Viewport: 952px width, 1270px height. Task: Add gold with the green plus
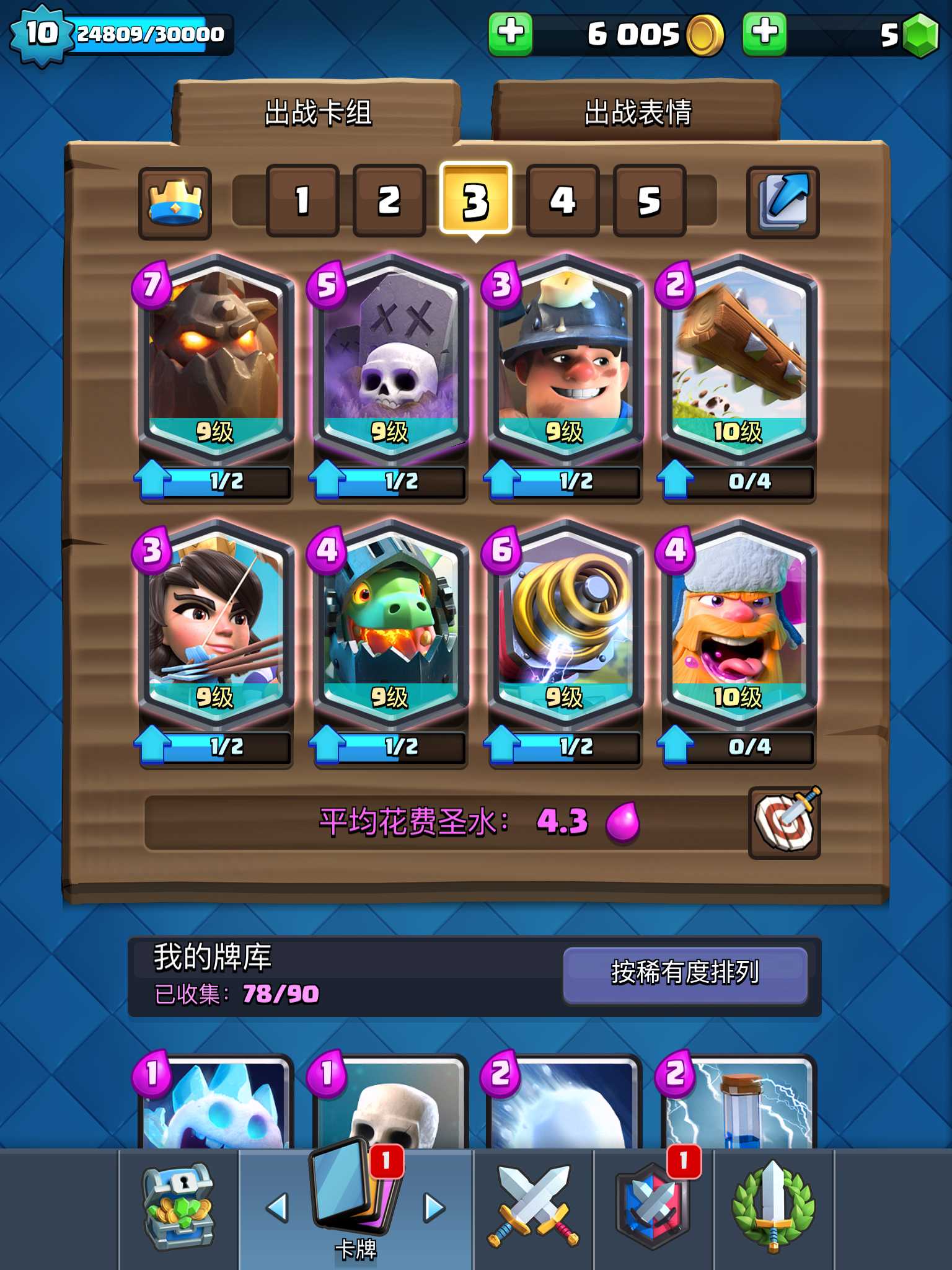[511, 33]
